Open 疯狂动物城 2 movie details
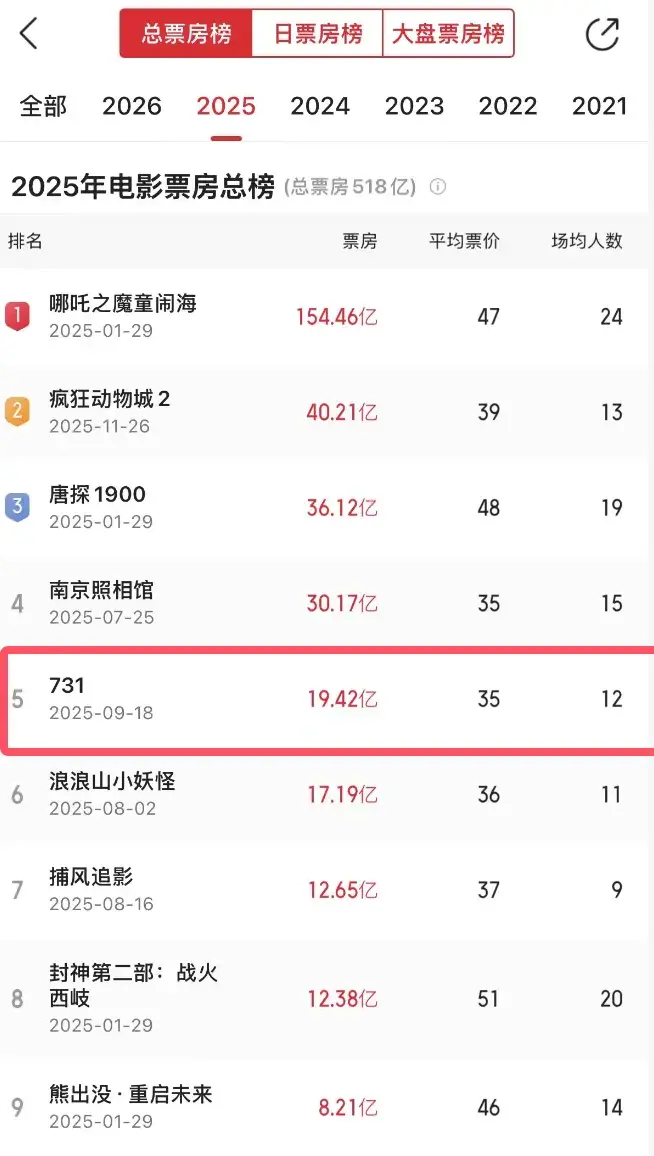This screenshot has width=654, height=1156. [x=110, y=411]
